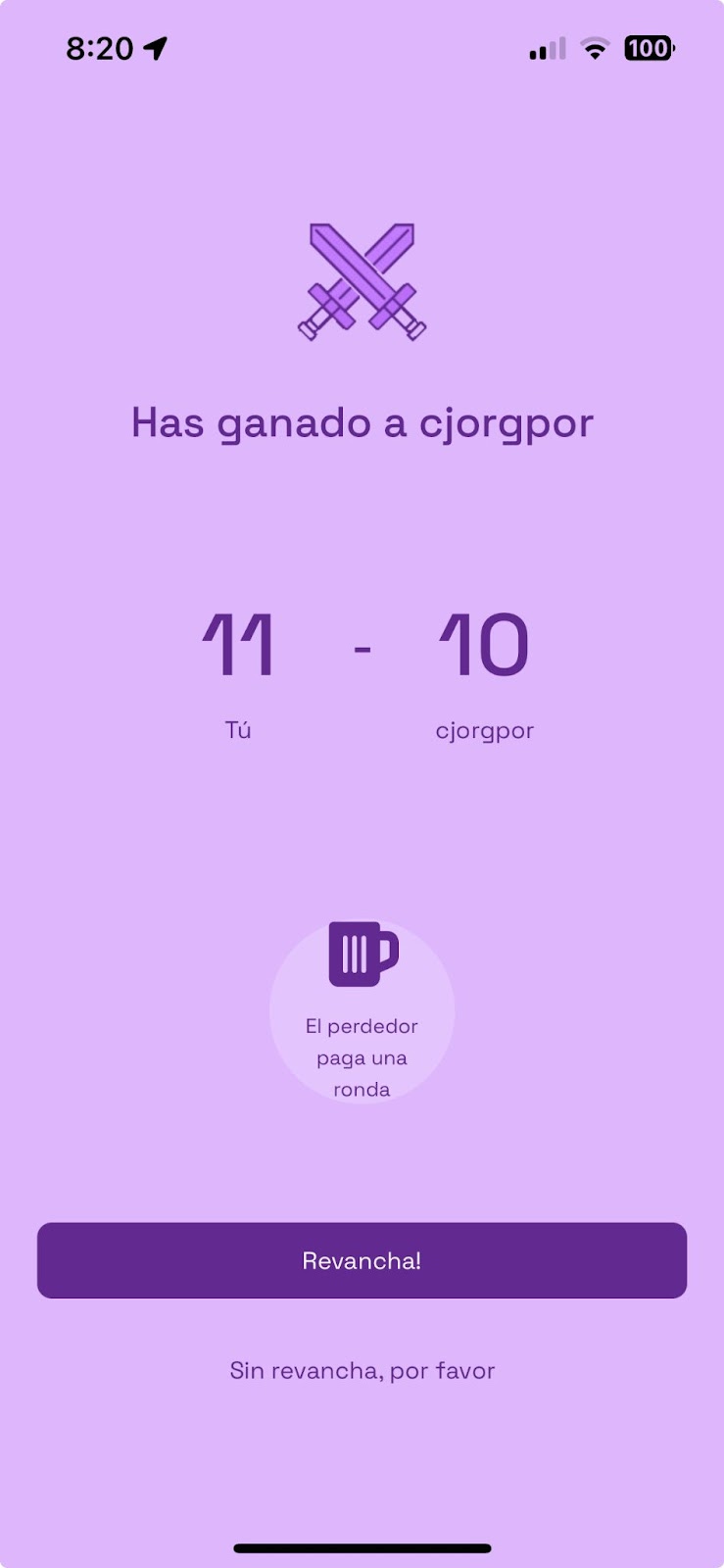Screen dimensions: 724x1568
Task: Tap the Revancha! button
Action: tap(362, 1260)
